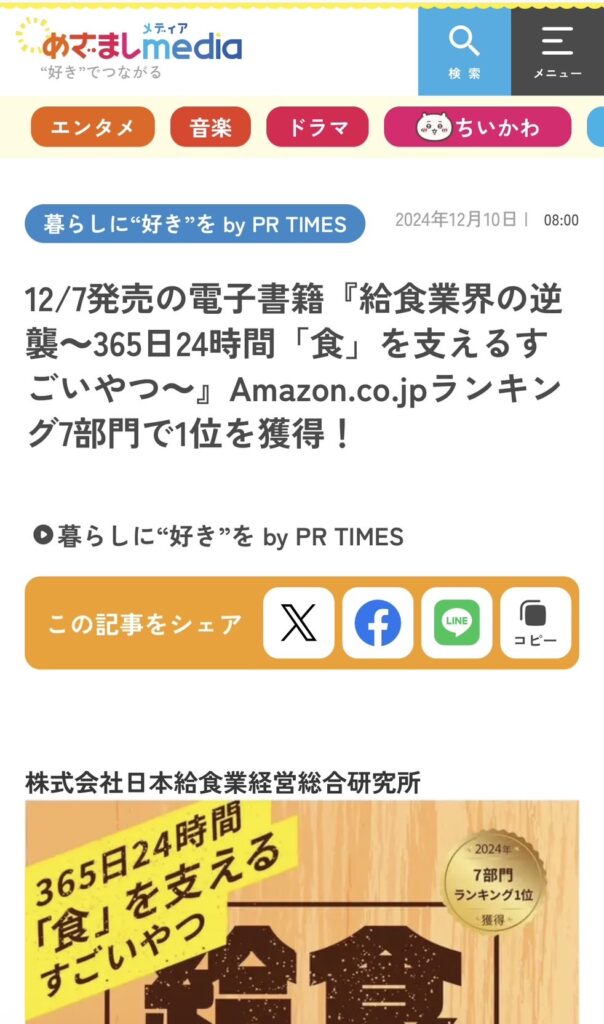Open the 暮らしに"好き"を by PR TIMES link with play arrow
The image size is (604, 1024).
pos(218,536)
